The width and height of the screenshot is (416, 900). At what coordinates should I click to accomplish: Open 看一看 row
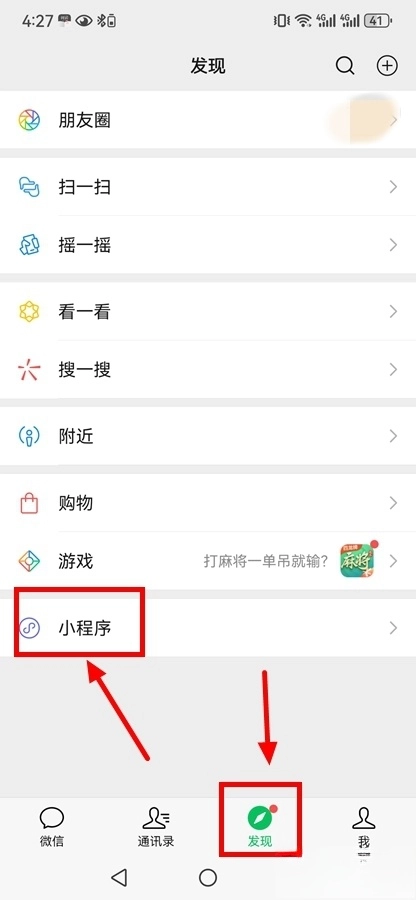208,312
